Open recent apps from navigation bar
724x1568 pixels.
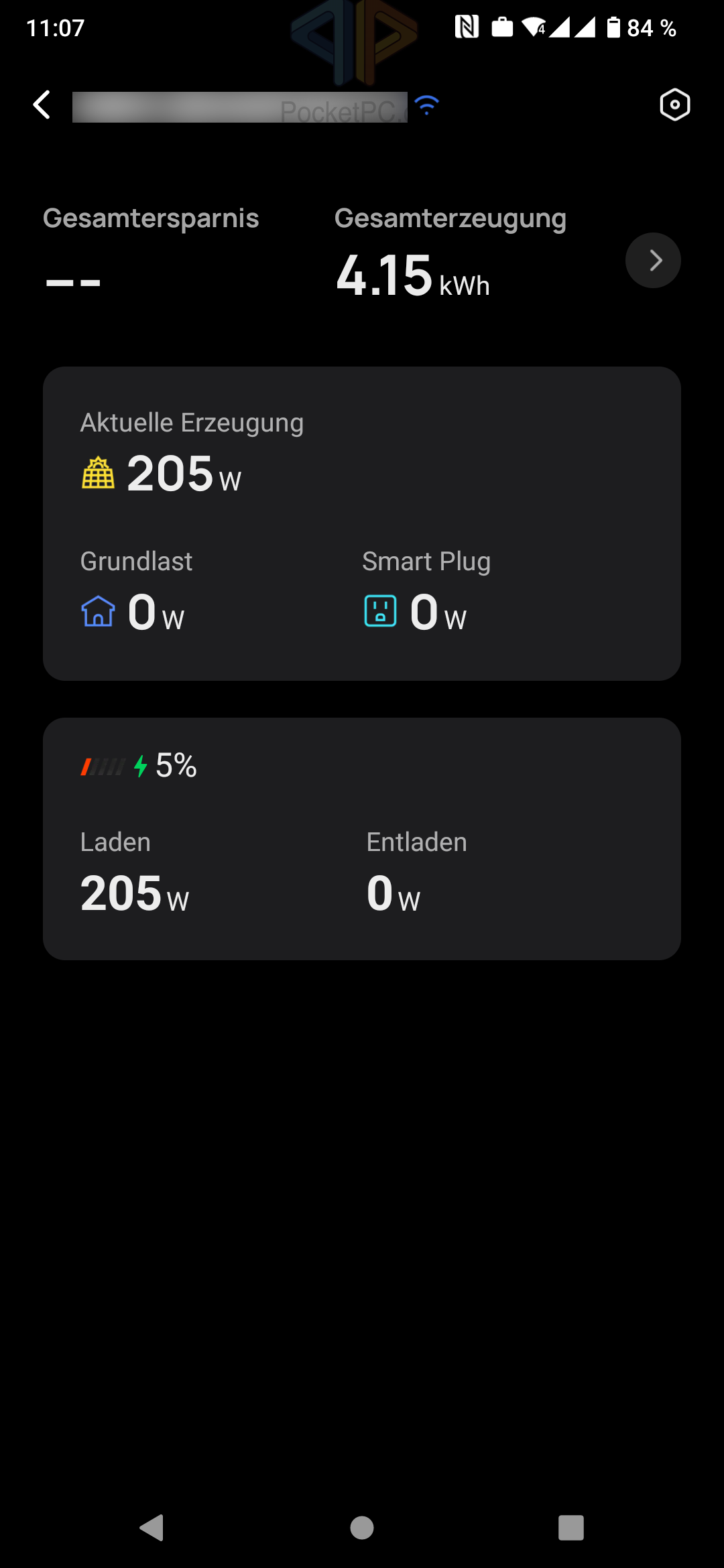pos(570,1528)
